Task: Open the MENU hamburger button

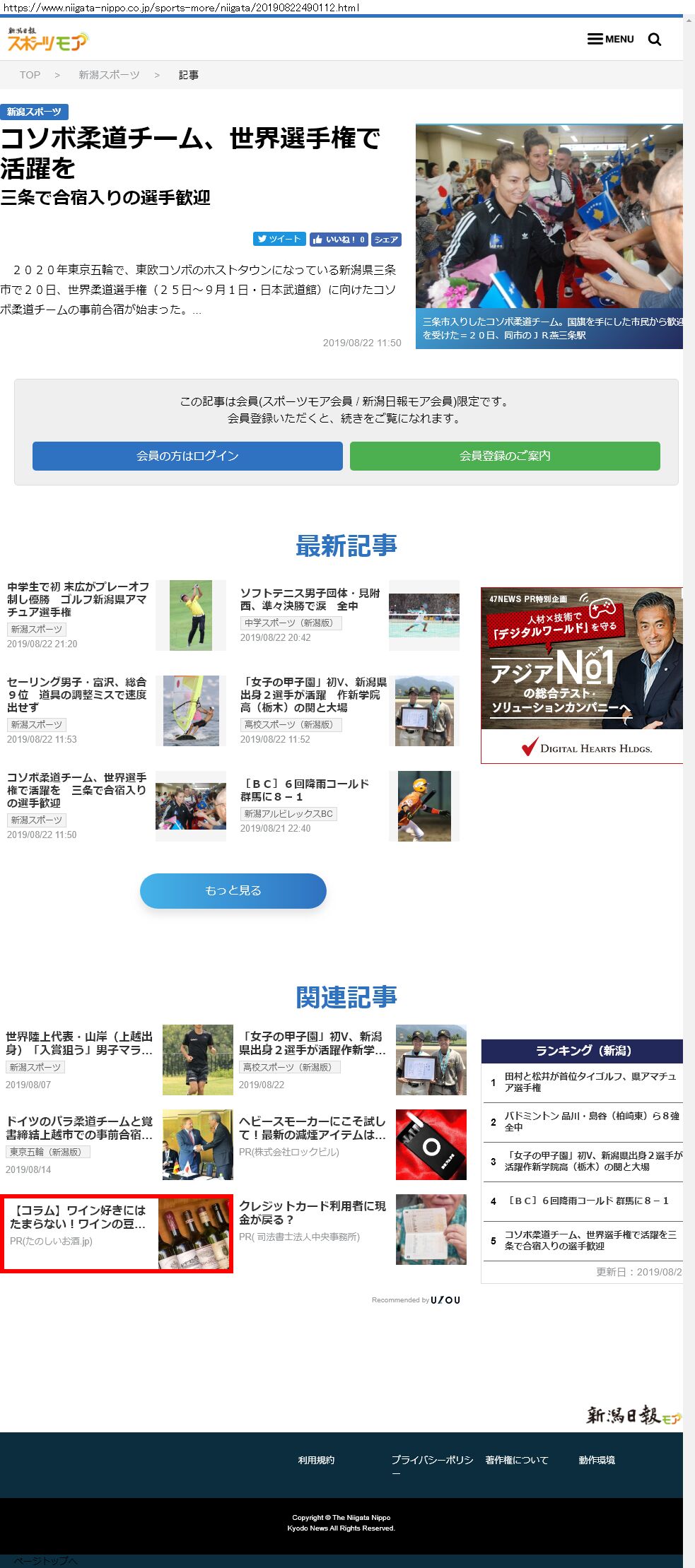Action: (x=610, y=39)
